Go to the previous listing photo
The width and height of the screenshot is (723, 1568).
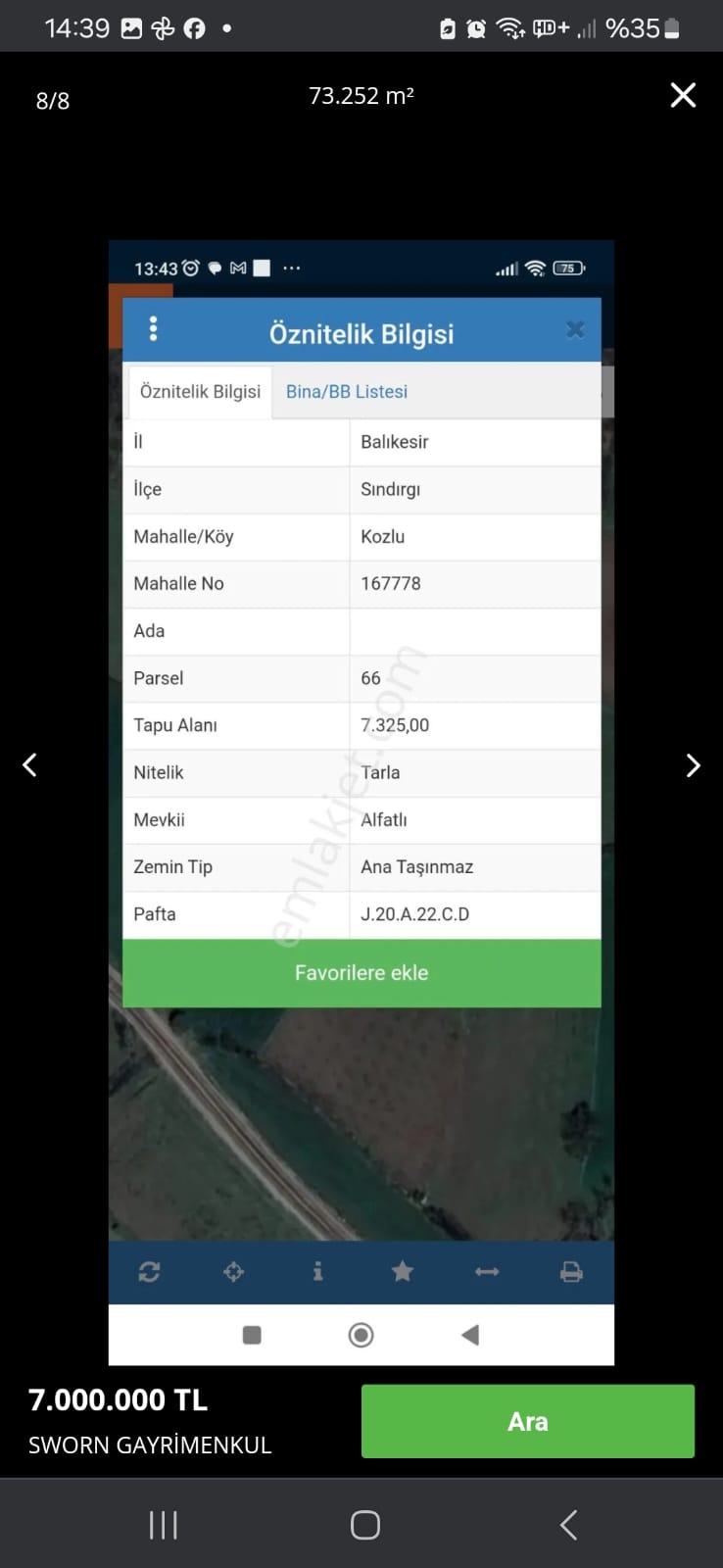pyautogui.click(x=30, y=765)
